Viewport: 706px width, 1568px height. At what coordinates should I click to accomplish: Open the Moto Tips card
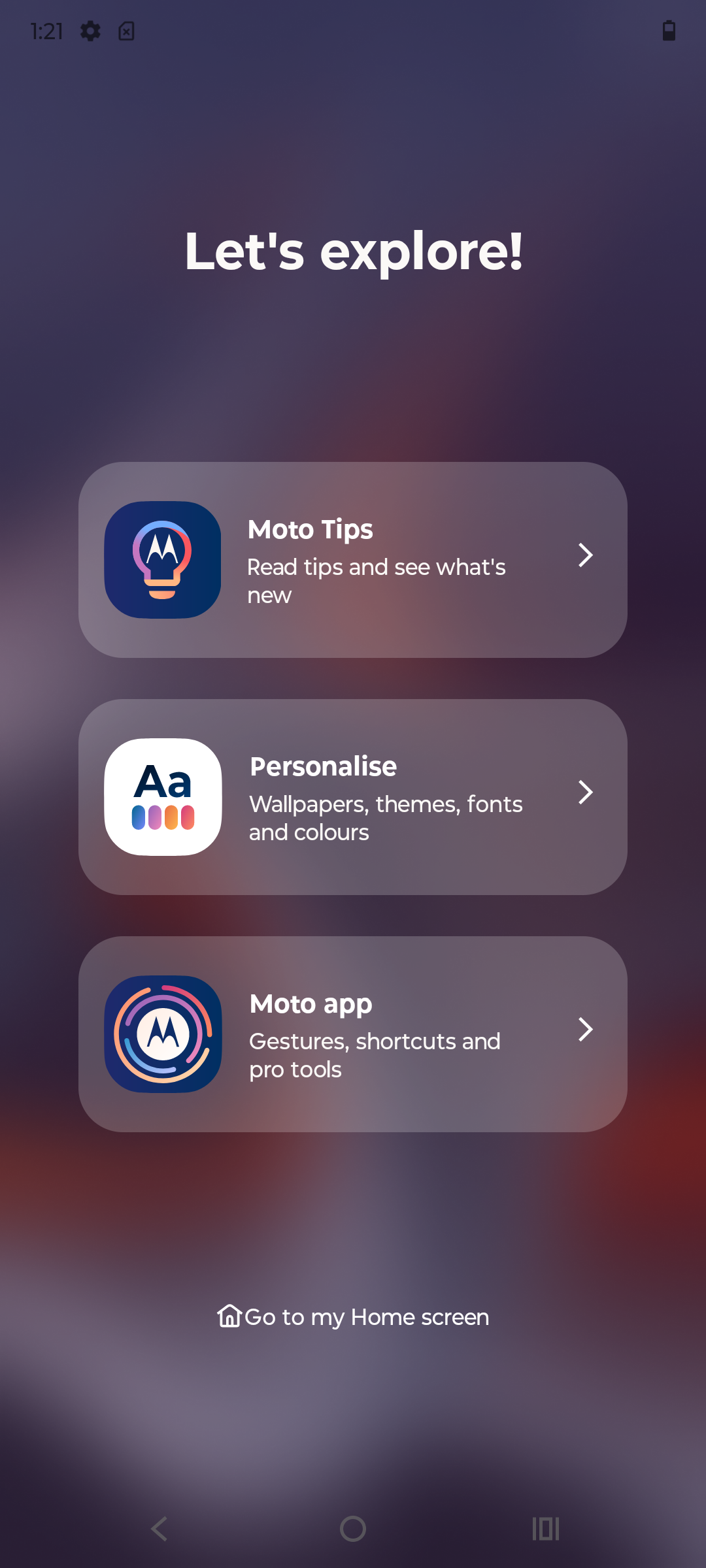pos(353,560)
